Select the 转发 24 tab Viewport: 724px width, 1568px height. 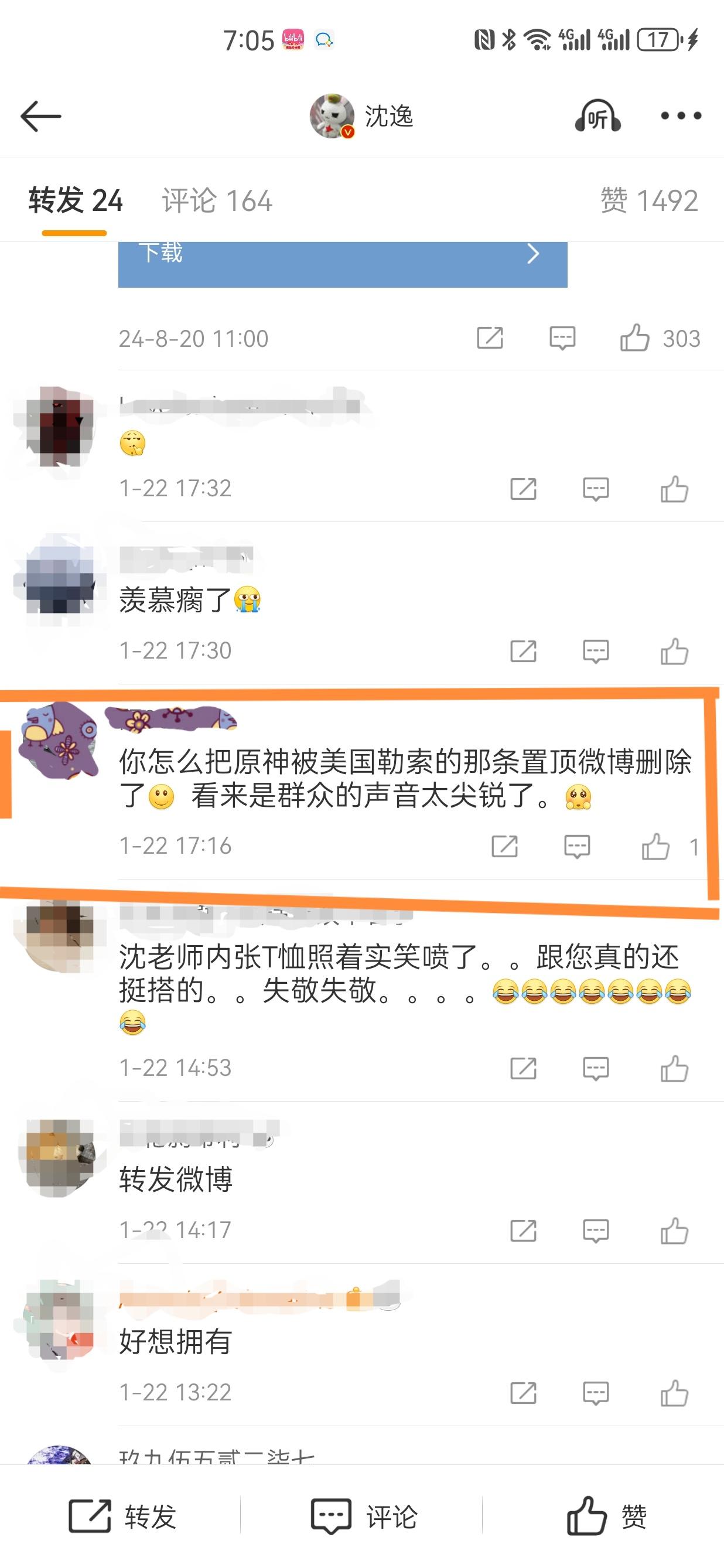tap(76, 201)
